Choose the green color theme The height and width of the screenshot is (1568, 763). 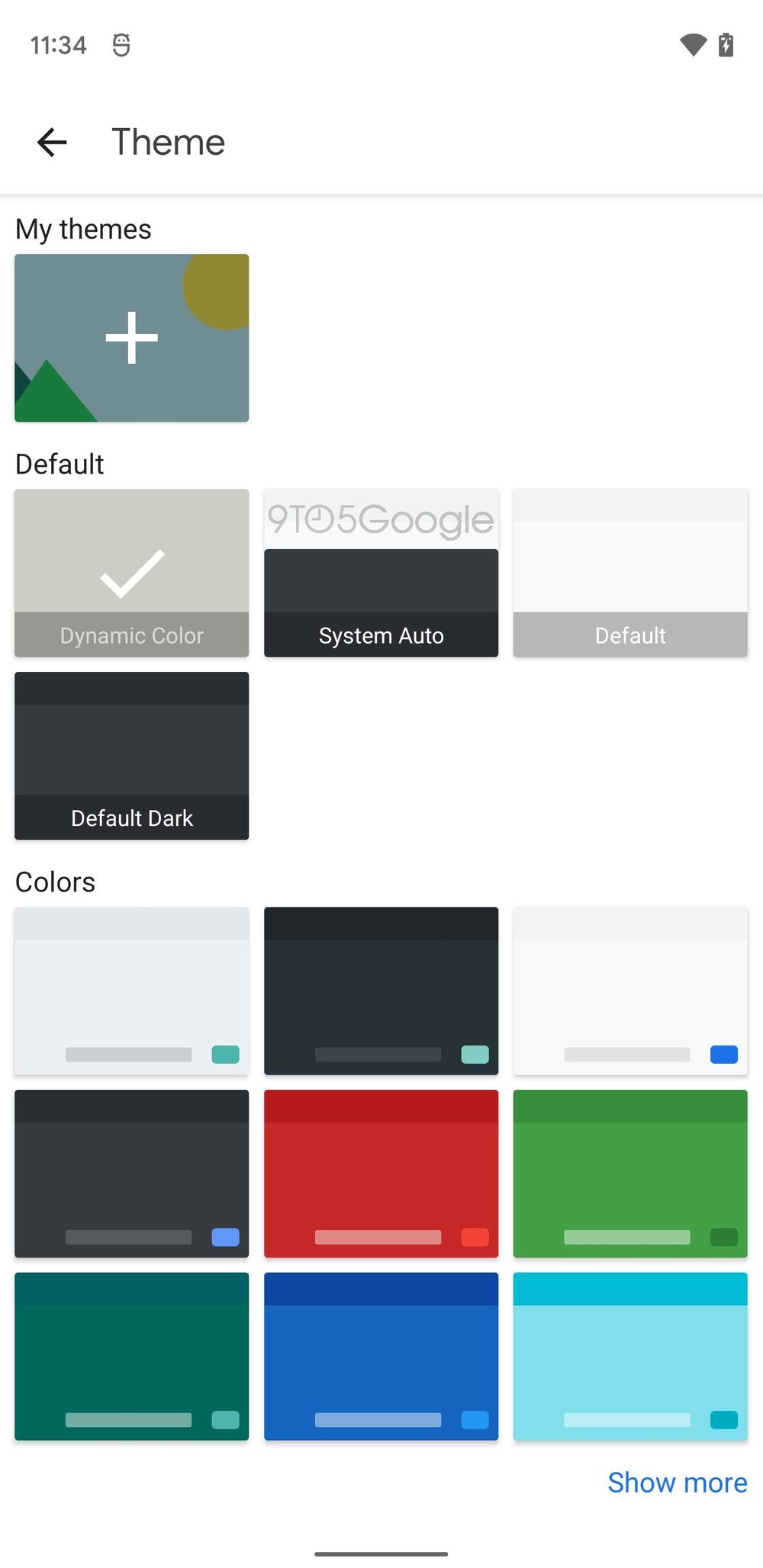tap(630, 1174)
